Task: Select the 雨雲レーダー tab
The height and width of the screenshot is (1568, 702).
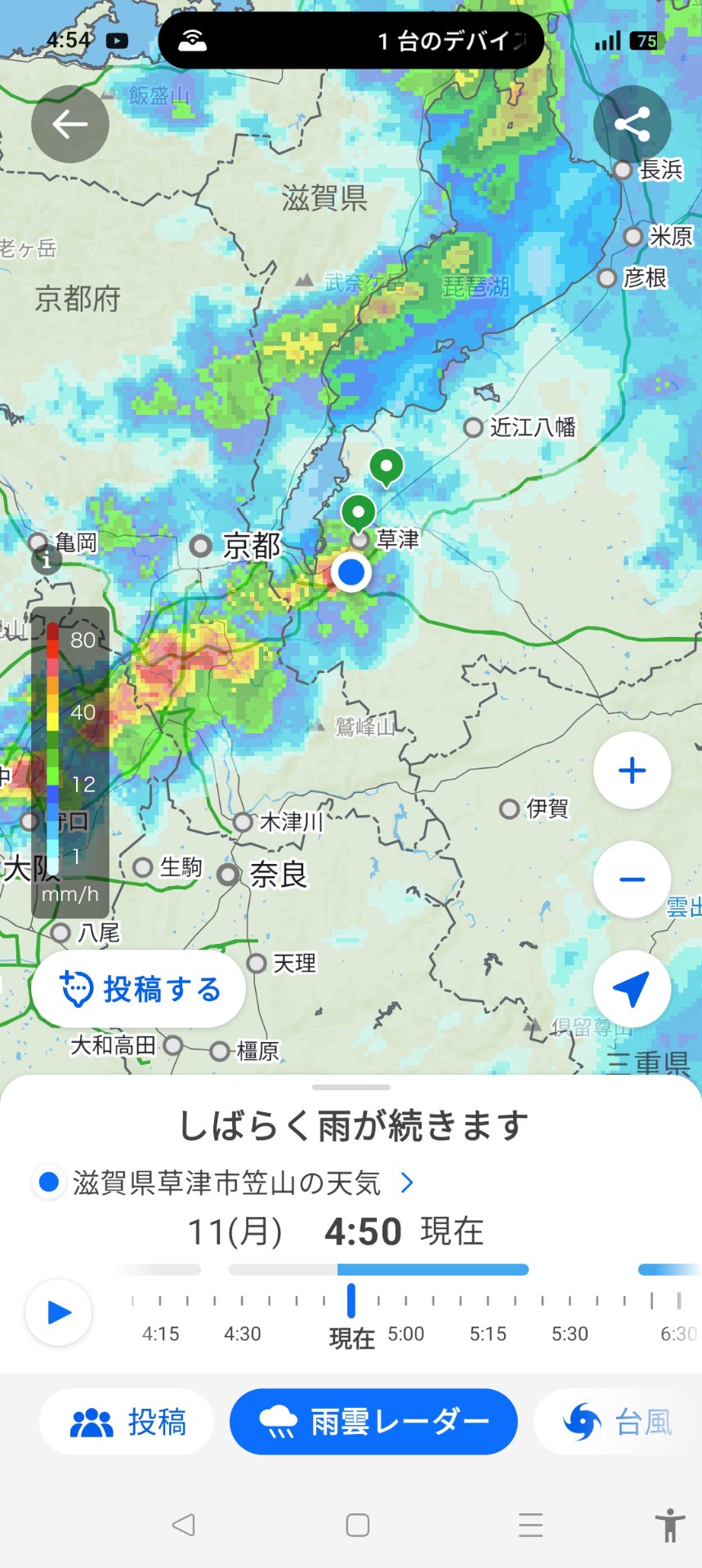Action: coord(373,1422)
